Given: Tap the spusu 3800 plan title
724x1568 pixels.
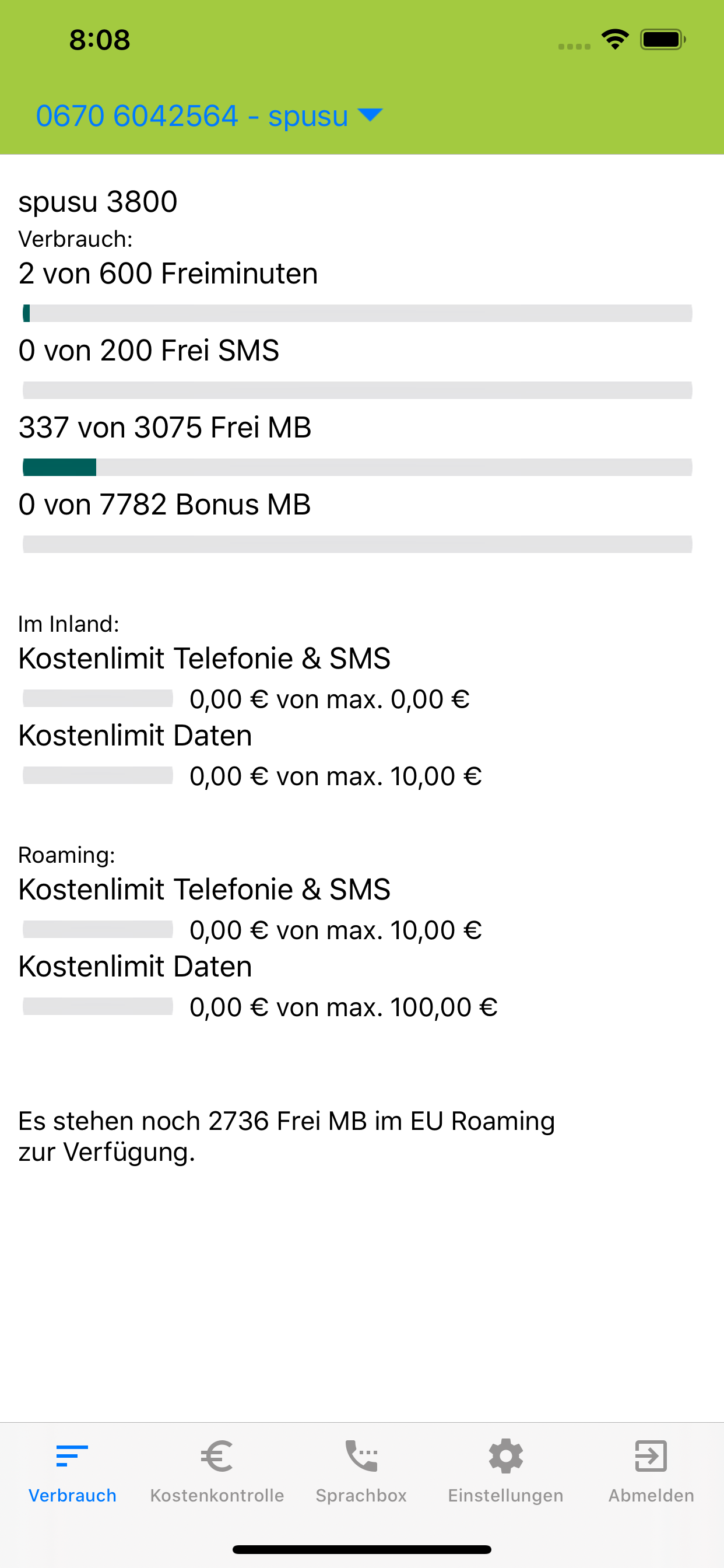Looking at the screenshot, I should pyautogui.click(x=98, y=201).
